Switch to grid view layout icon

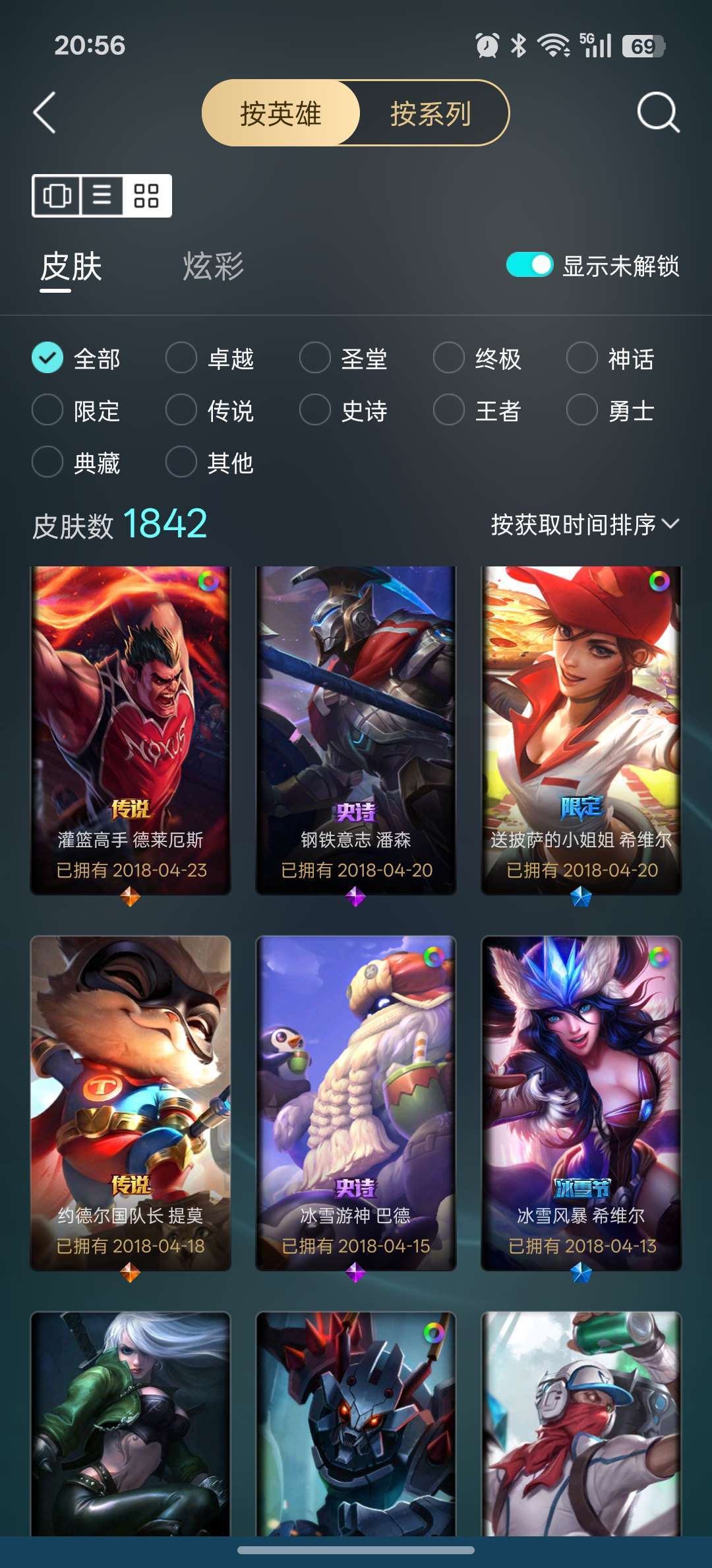[146, 196]
